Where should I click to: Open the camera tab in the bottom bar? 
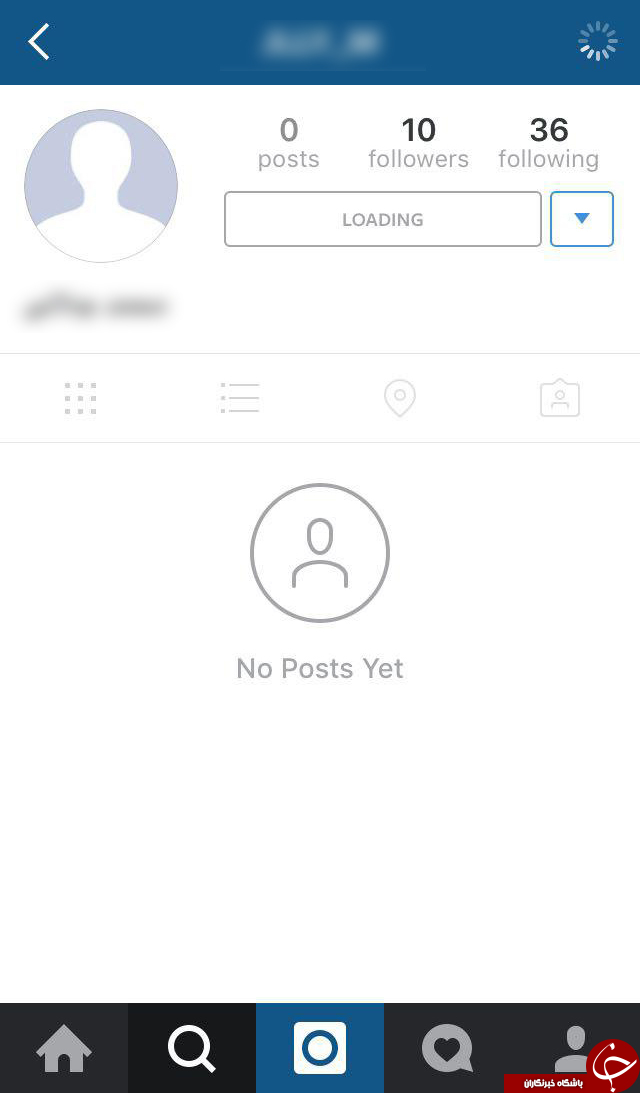click(320, 1048)
